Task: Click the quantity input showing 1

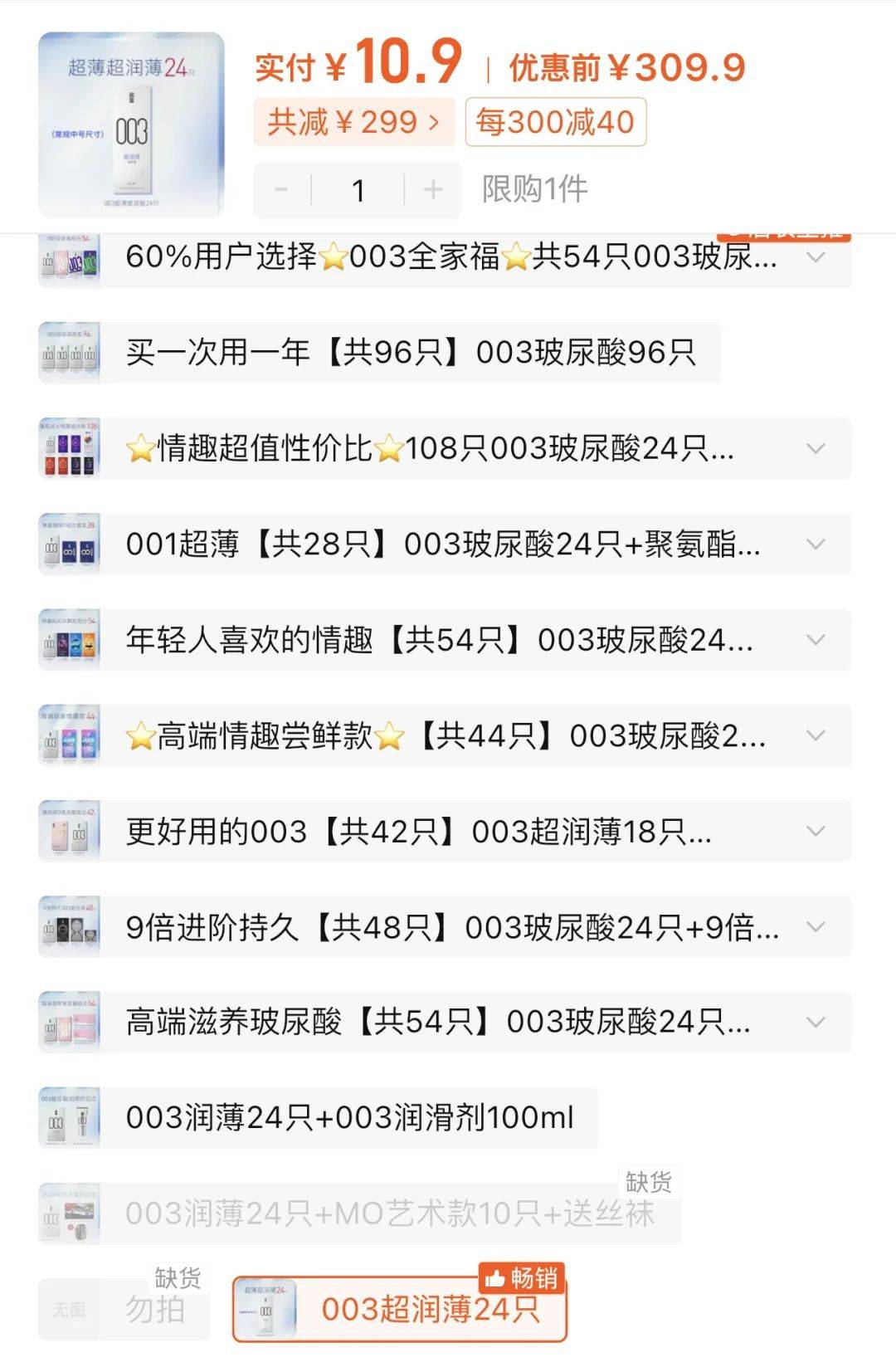Action: pos(357,189)
